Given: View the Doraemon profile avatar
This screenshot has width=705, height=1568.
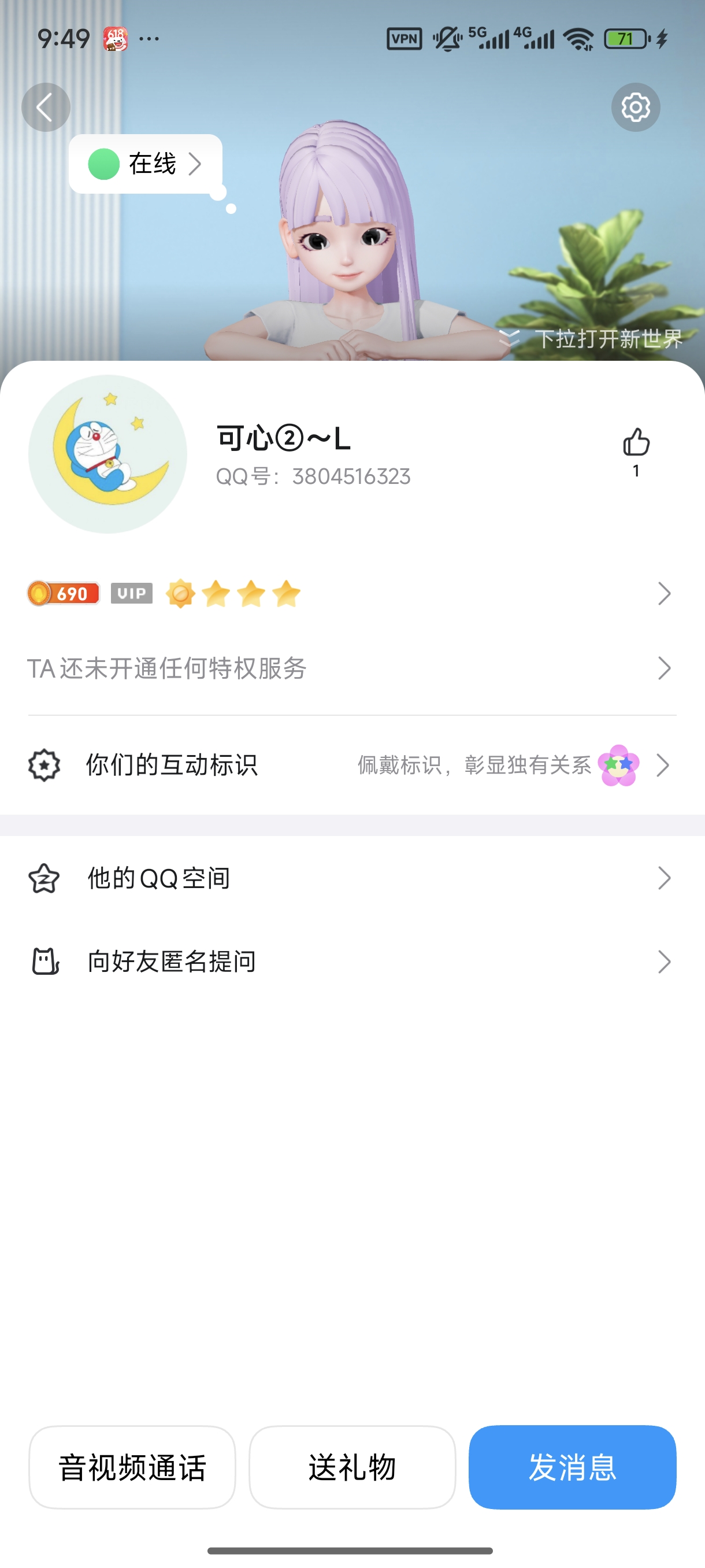Looking at the screenshot, I should tap(107, 454).
